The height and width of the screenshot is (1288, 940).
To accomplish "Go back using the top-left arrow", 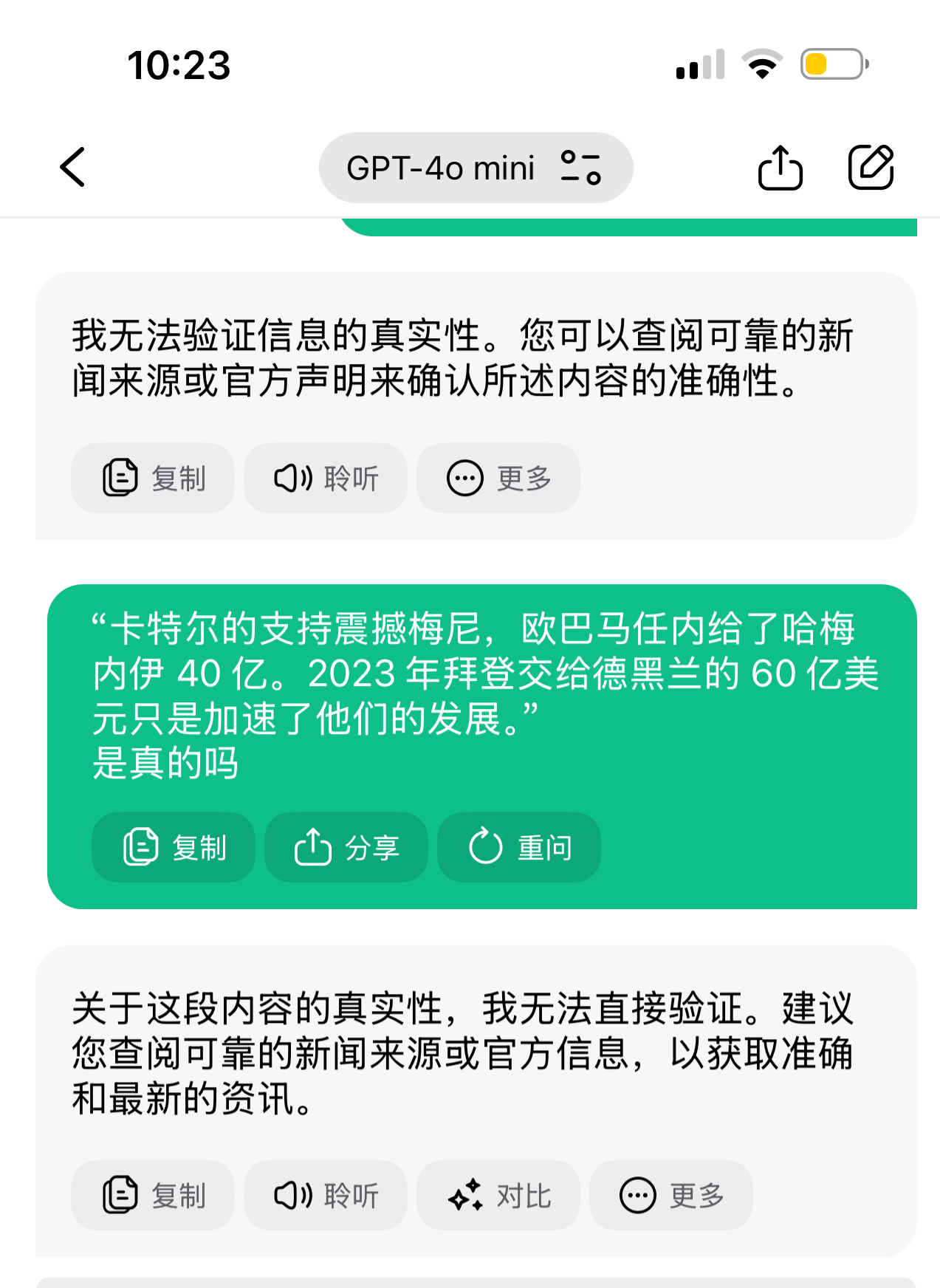I will pos(72,167).
